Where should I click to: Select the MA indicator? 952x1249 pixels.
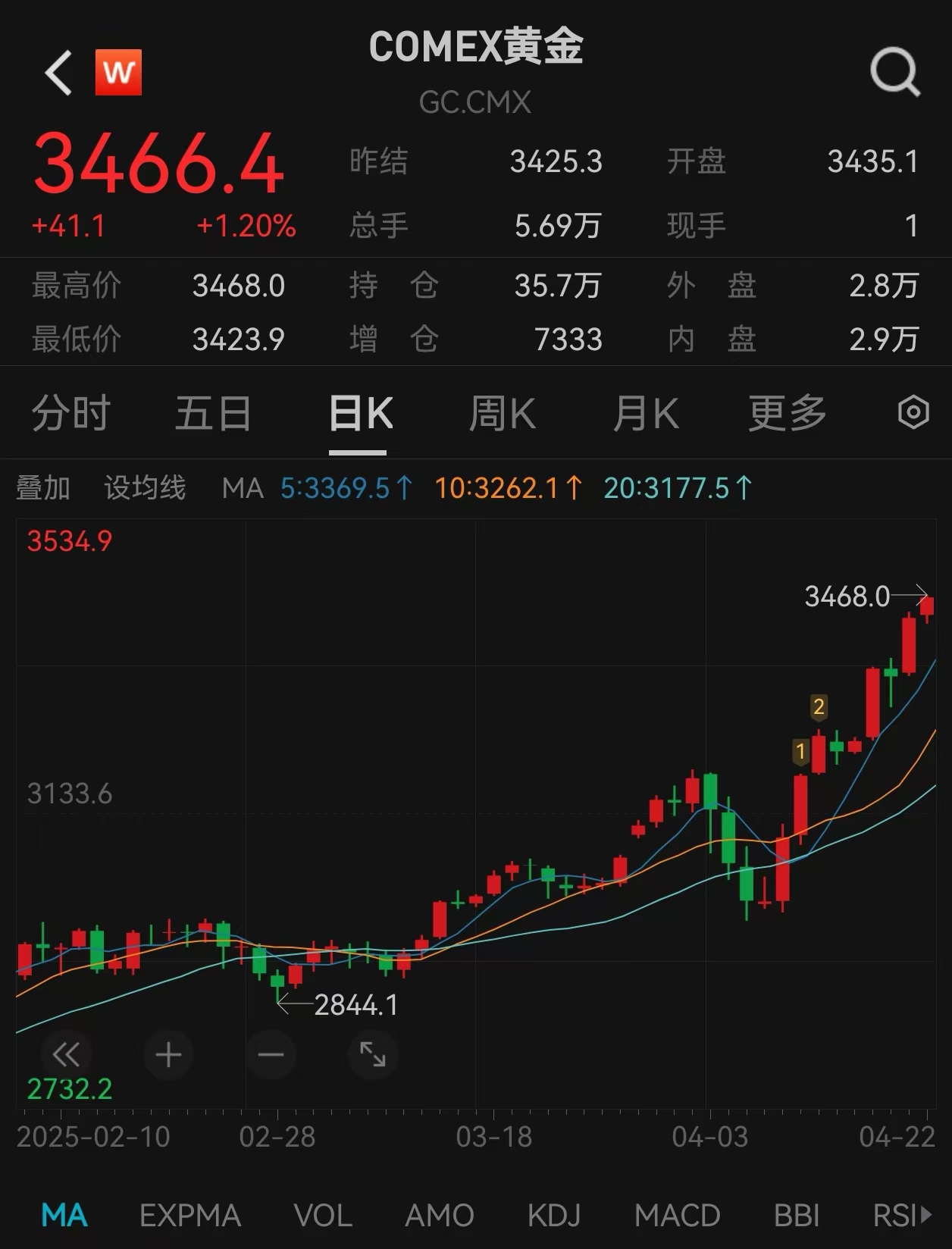coord(64,1216)
